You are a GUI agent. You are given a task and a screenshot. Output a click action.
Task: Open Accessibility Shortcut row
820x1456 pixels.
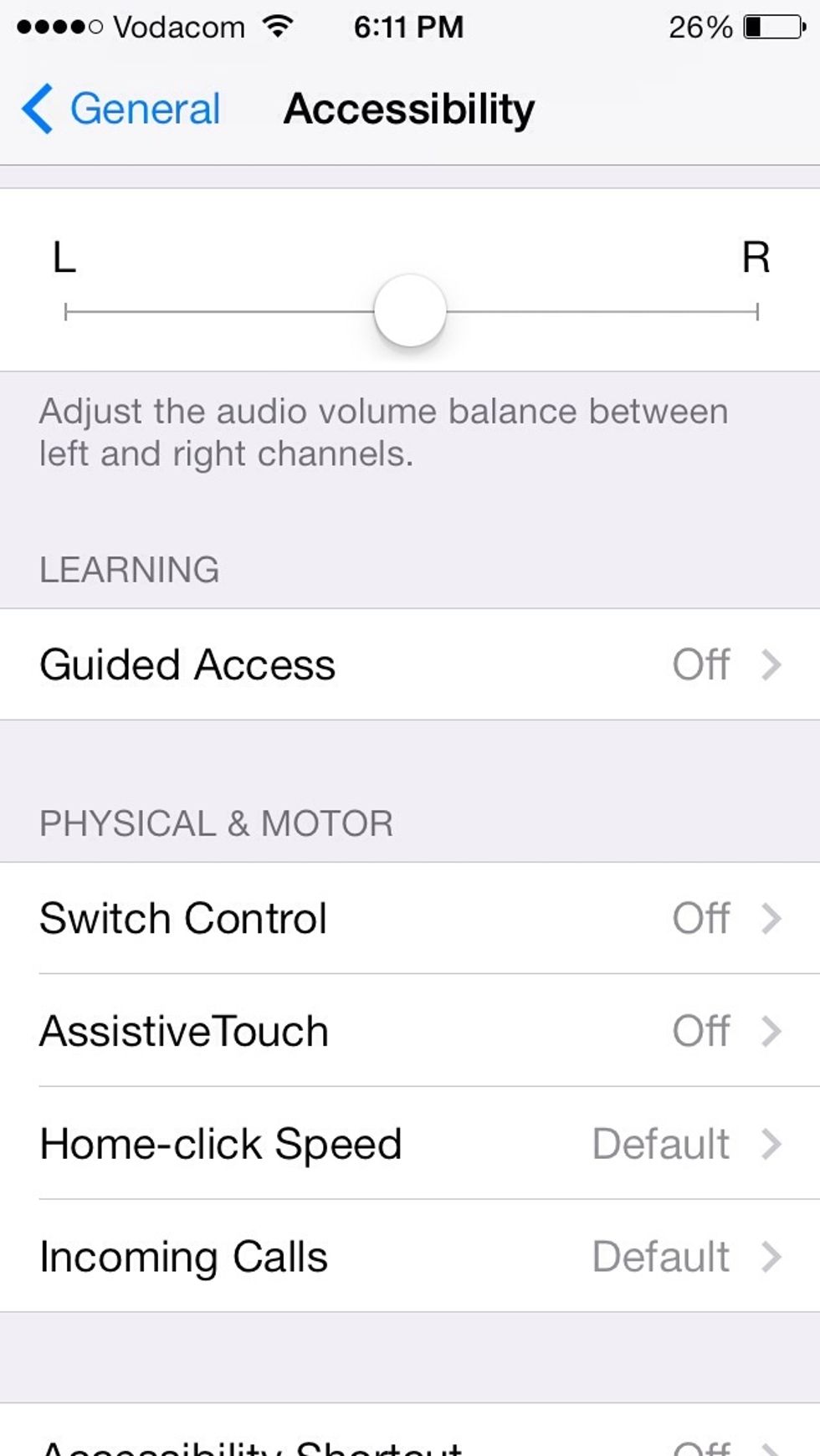tap(410, 1430)
